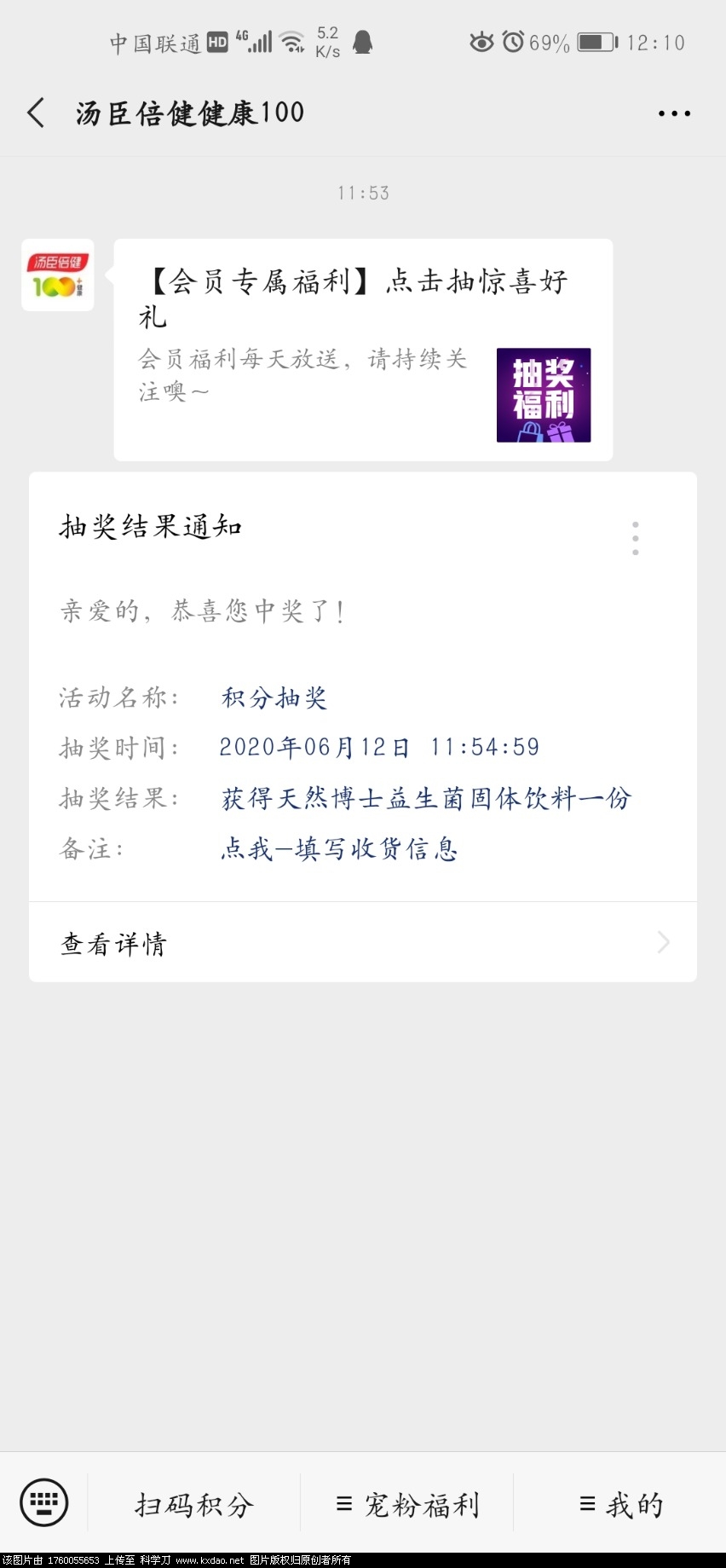Expand the 宠粉福利 menu
726x1568 pixels.
(407, 1505)
